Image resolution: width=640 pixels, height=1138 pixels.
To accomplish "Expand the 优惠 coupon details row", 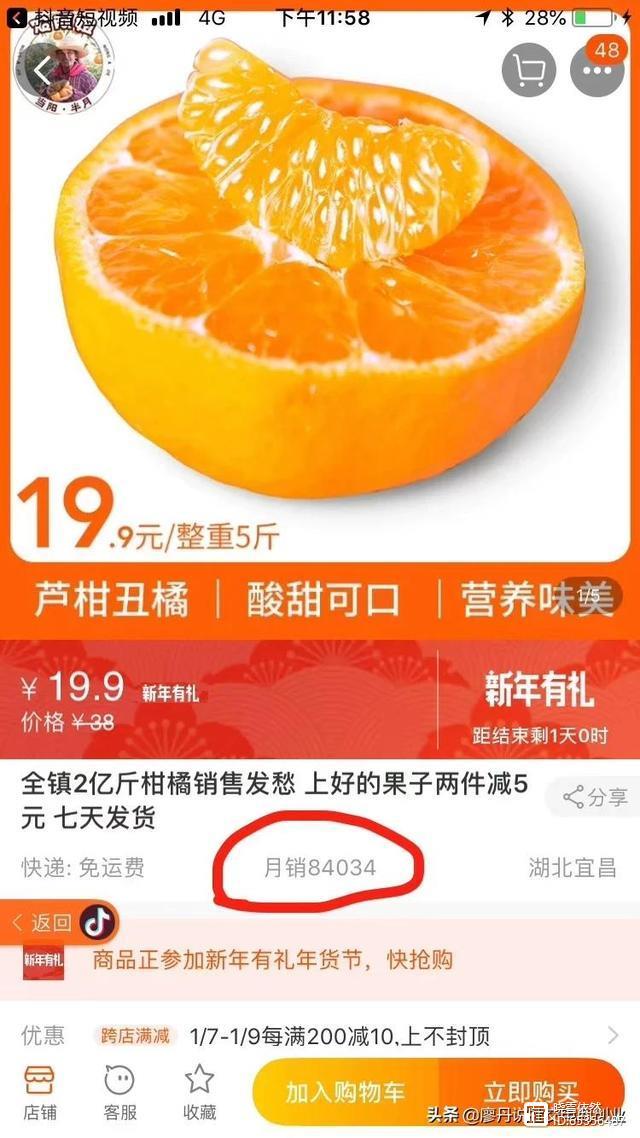I will point(320,1035).
